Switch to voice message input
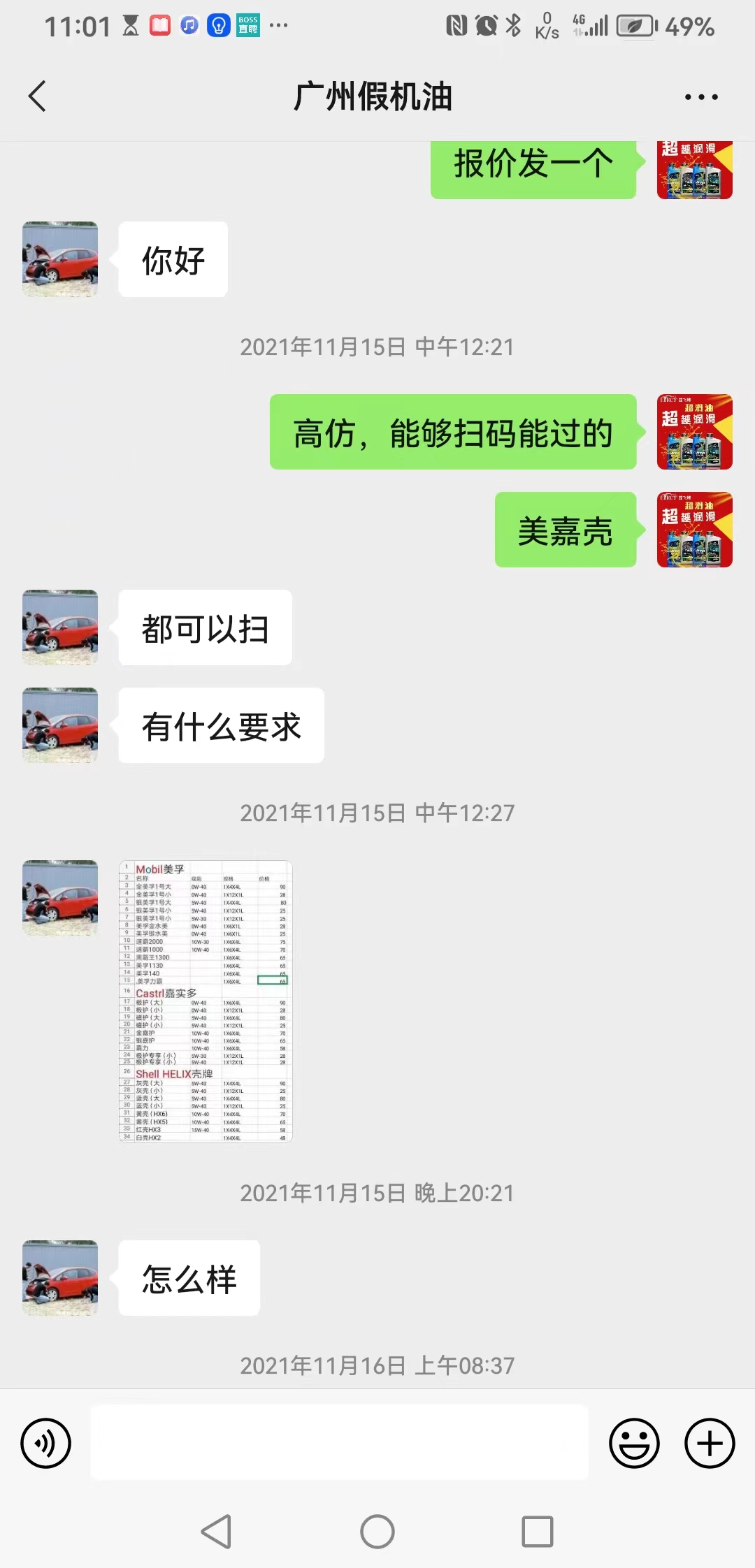 point(46,1443)
